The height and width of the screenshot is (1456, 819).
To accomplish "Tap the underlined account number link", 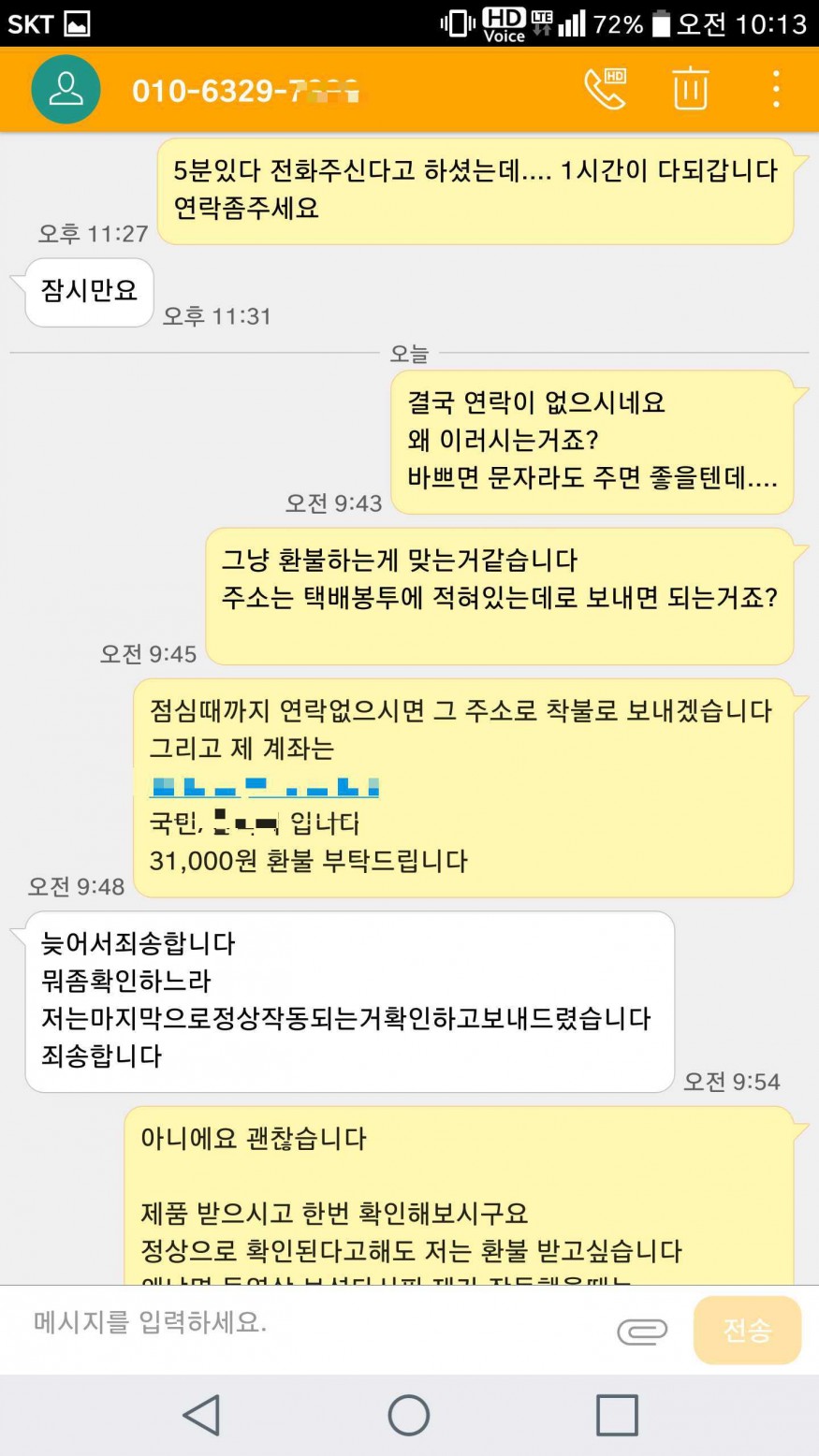I will click(x=264, y=786).
